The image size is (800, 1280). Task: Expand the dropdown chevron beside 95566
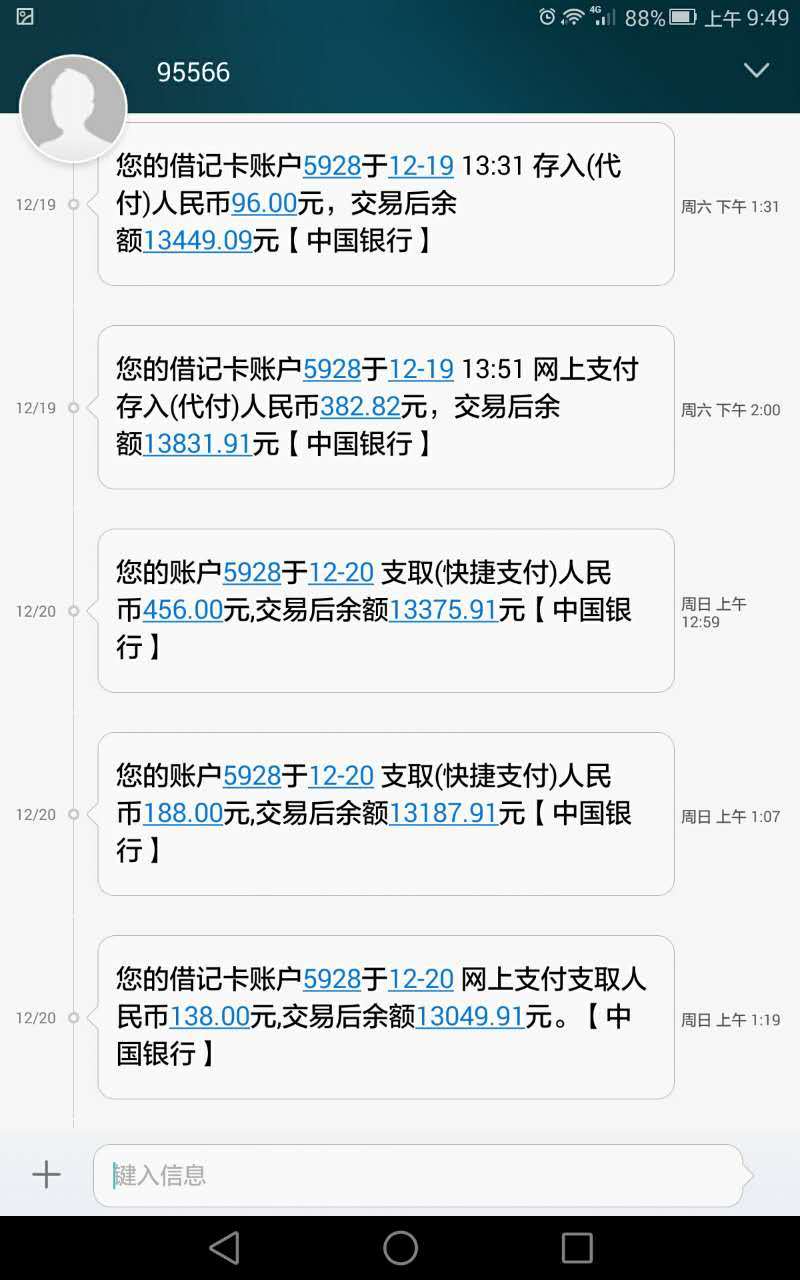pyautogui.click(x=756, y=71)
